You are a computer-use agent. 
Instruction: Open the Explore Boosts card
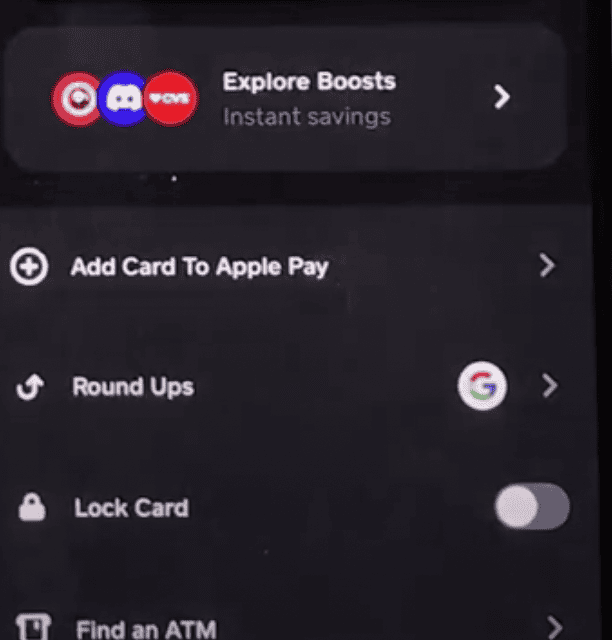tap(285, 97)
